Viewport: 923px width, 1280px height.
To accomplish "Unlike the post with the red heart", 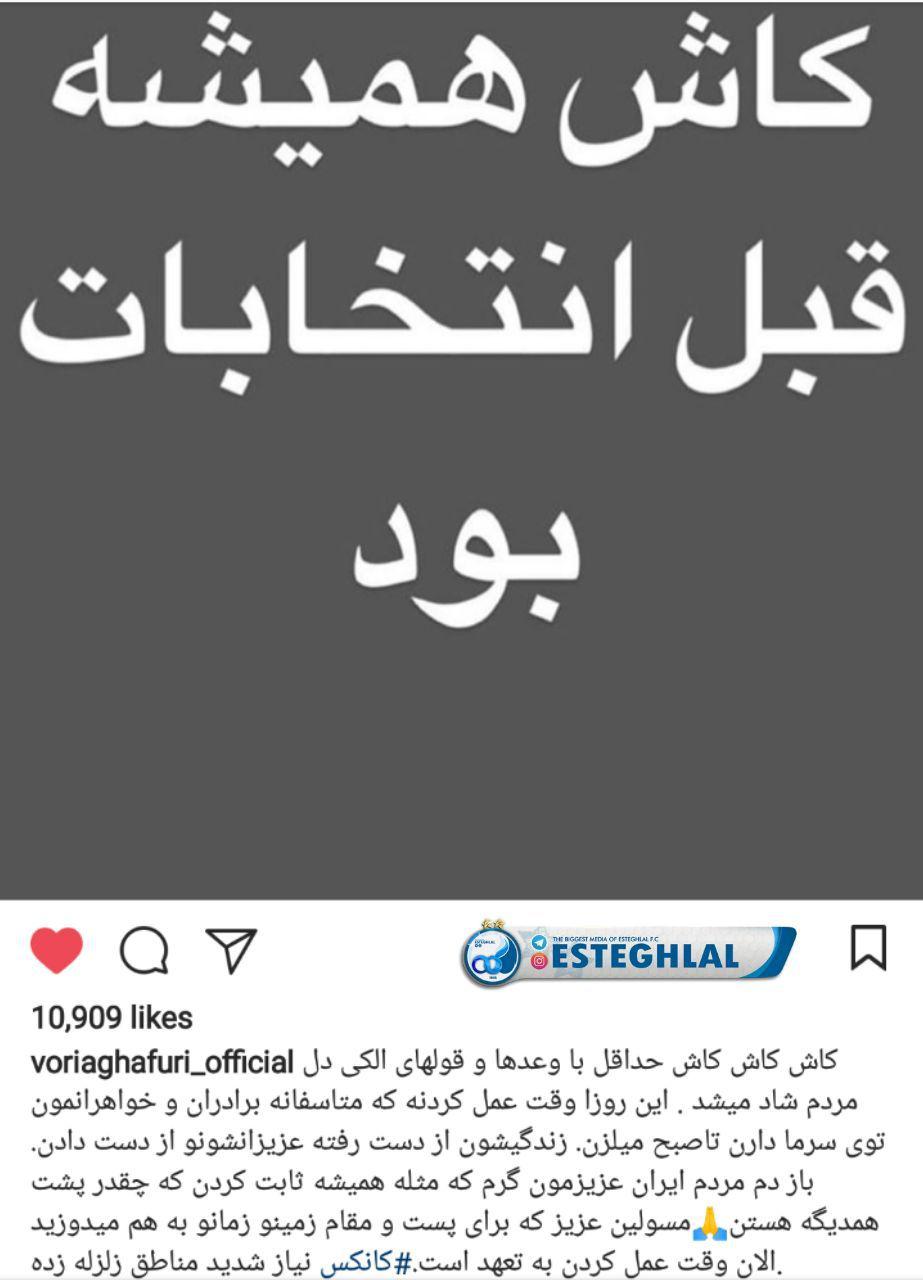I will (57, 949).
